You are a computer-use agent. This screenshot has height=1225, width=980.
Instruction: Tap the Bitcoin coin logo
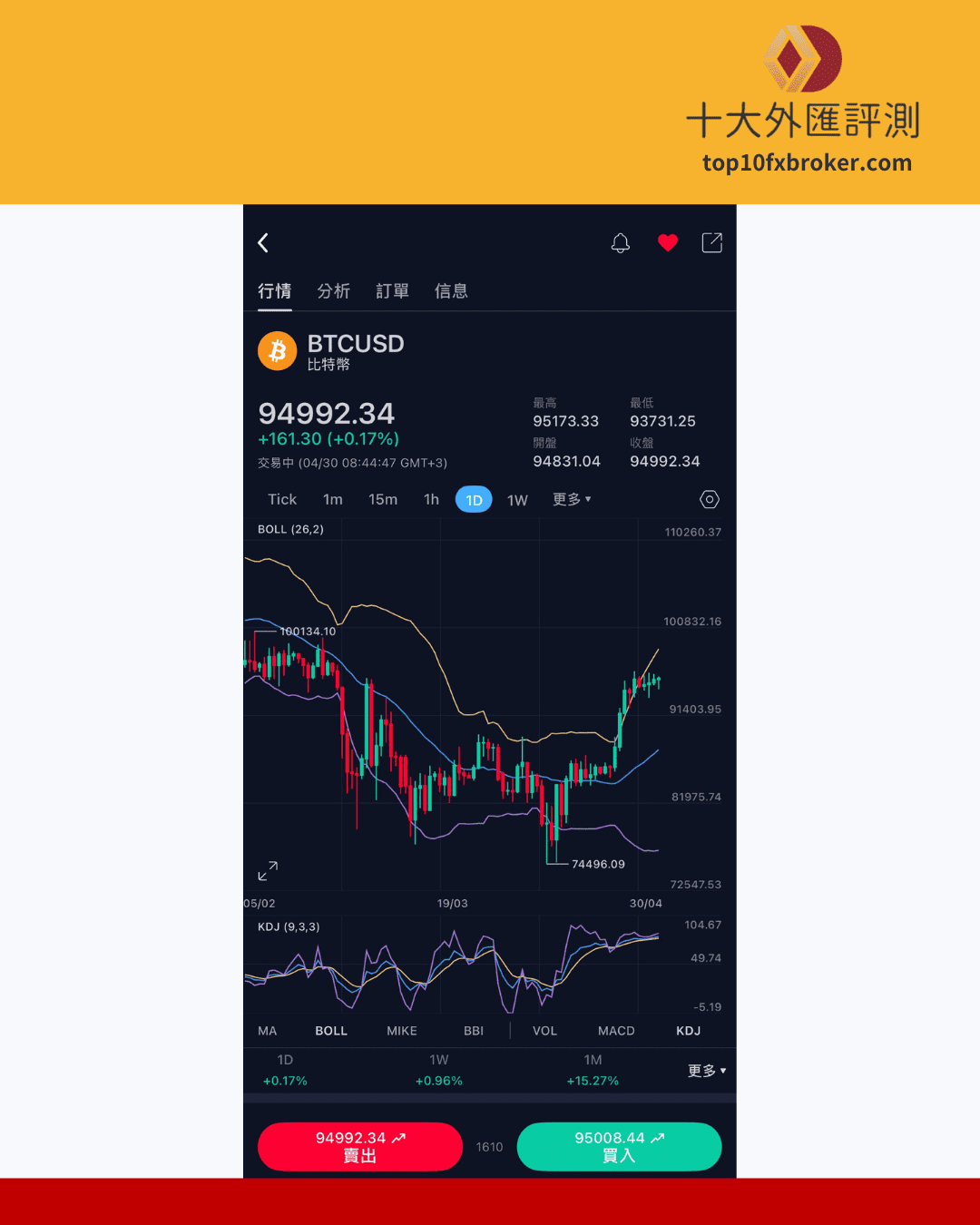click(x=278, y=350)
